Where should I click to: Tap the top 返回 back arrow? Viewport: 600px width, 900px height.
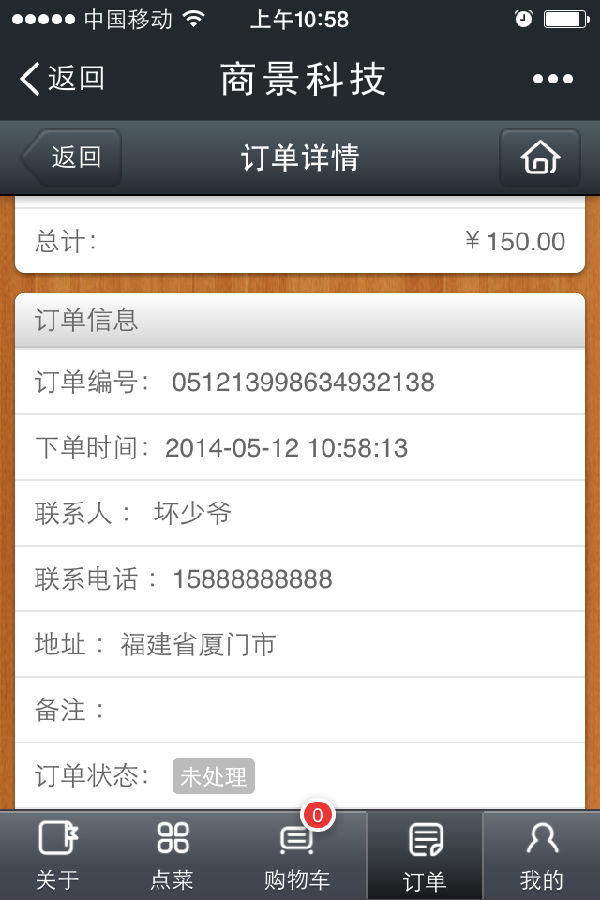coord(62,78)
